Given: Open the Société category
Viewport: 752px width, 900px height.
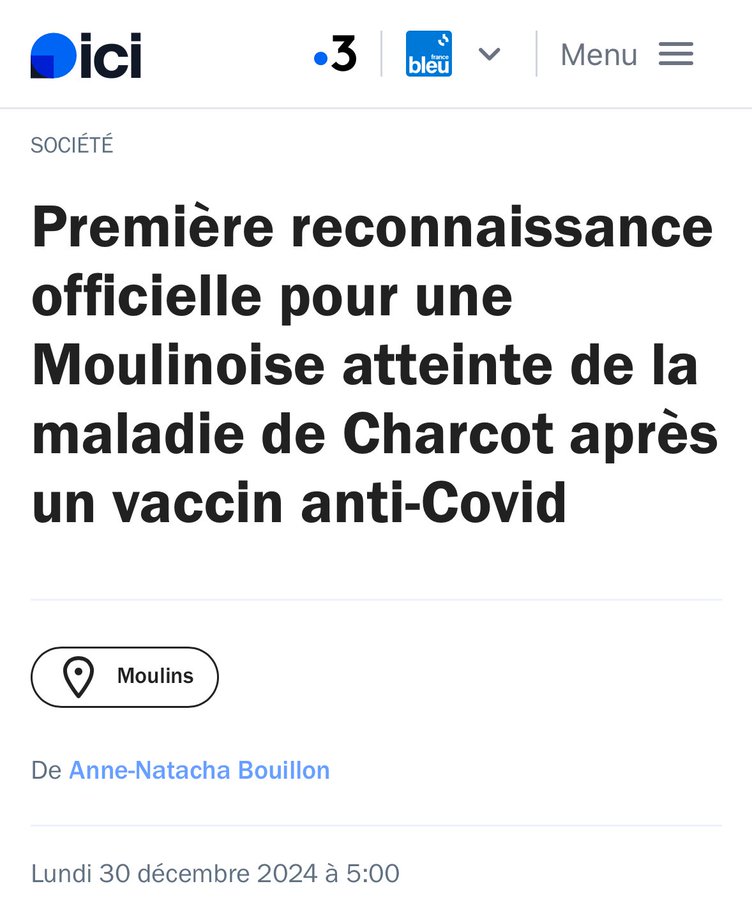Looking at the screenshot, I should 72,145.
